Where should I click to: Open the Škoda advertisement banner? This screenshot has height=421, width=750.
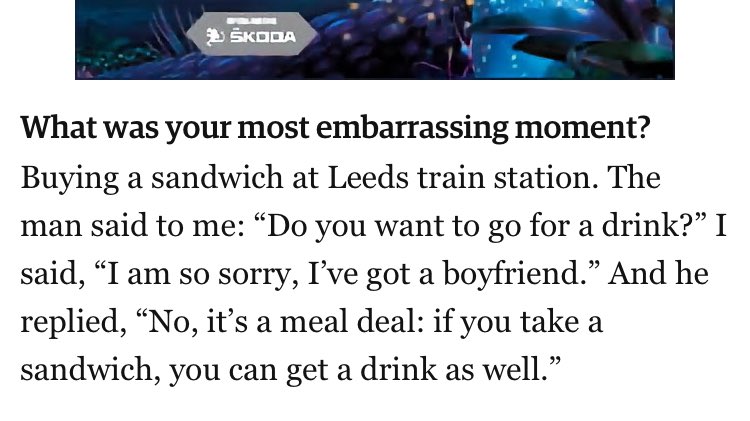(x=374, y=38)
